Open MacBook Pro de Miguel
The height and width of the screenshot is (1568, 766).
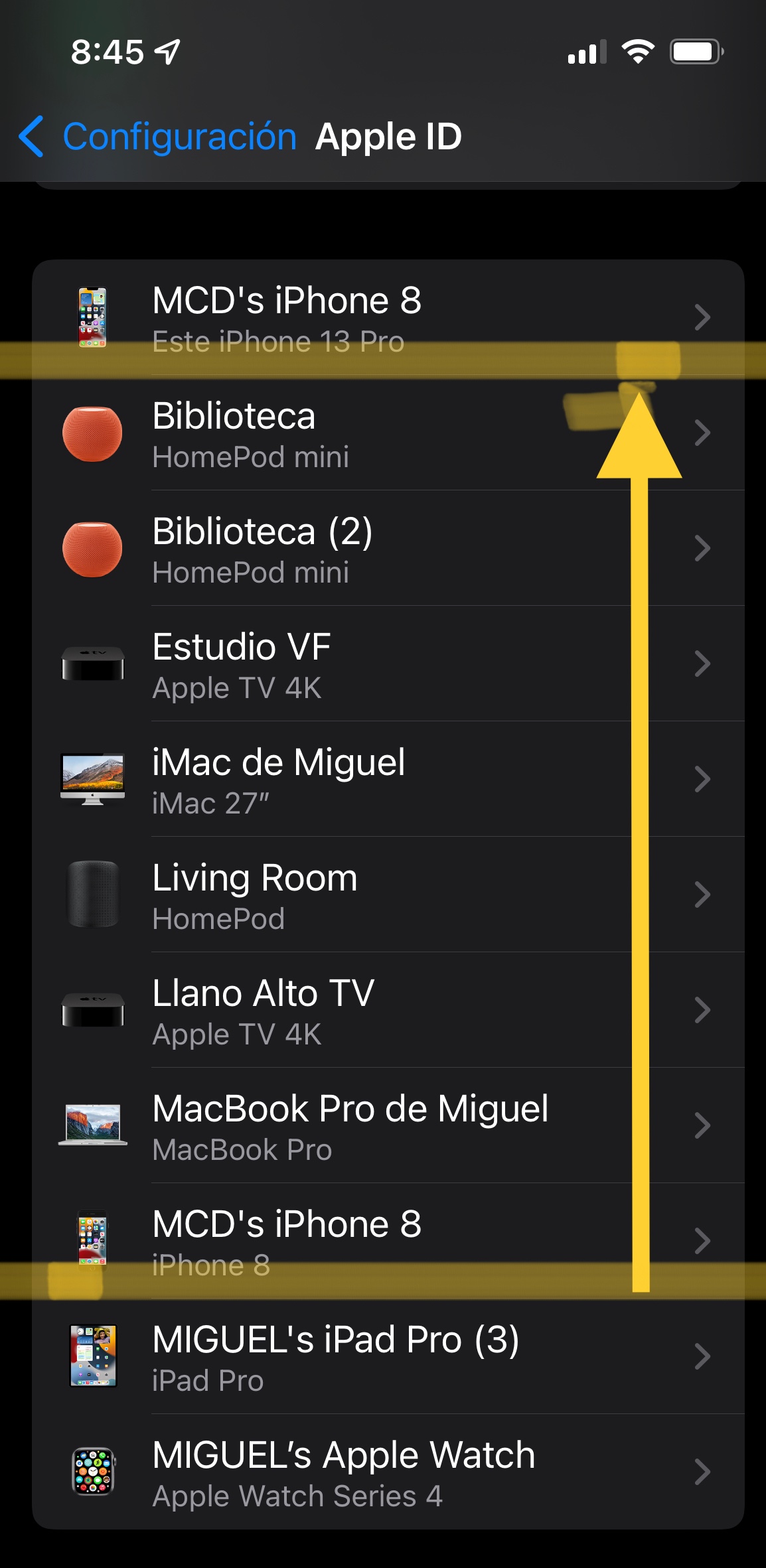388,1126
